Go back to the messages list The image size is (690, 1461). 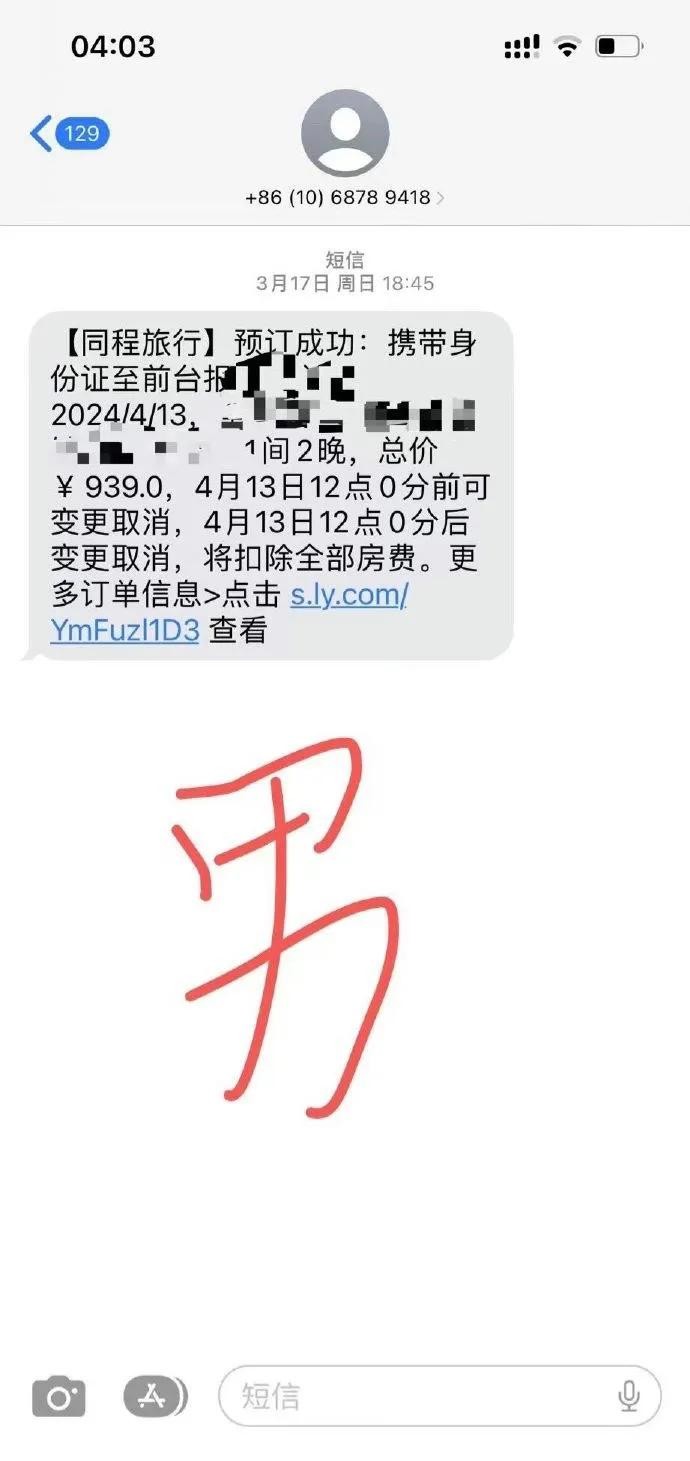pos(68,133)
